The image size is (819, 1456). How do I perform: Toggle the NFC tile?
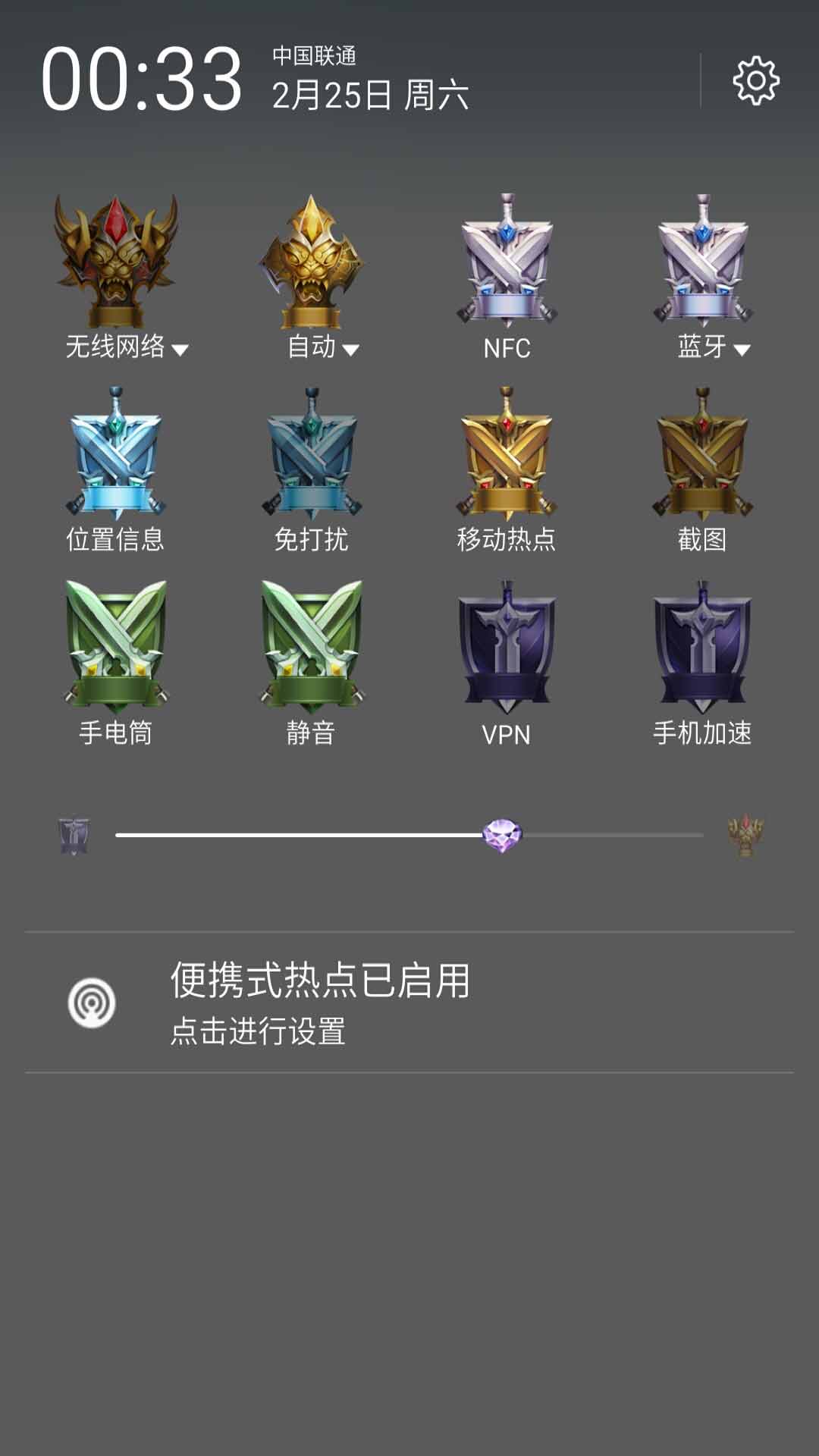(x=507, y=262)
